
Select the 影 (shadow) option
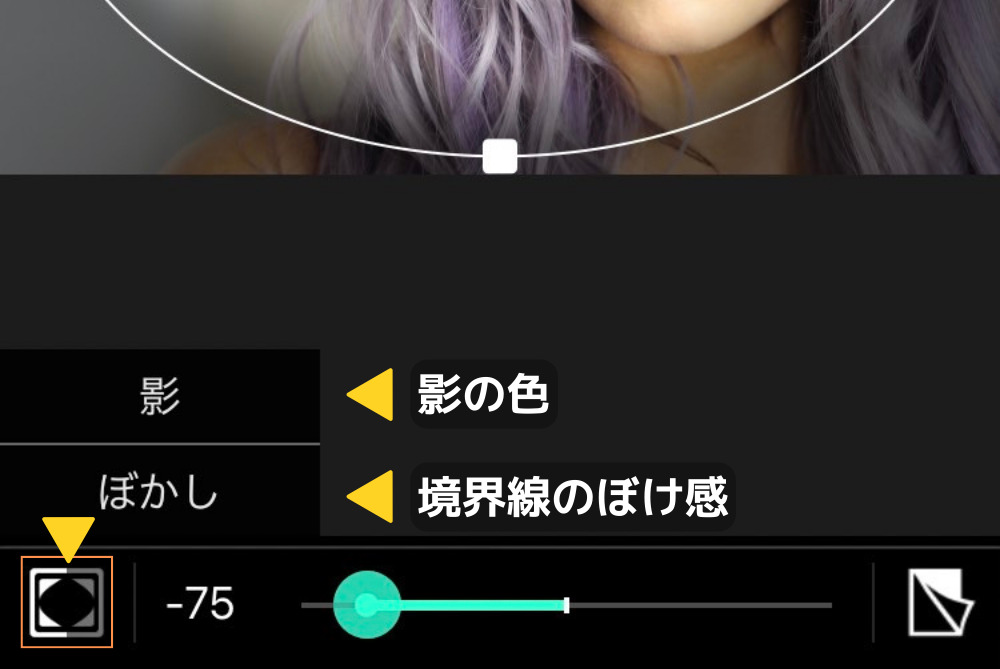(x=160, y=397)
